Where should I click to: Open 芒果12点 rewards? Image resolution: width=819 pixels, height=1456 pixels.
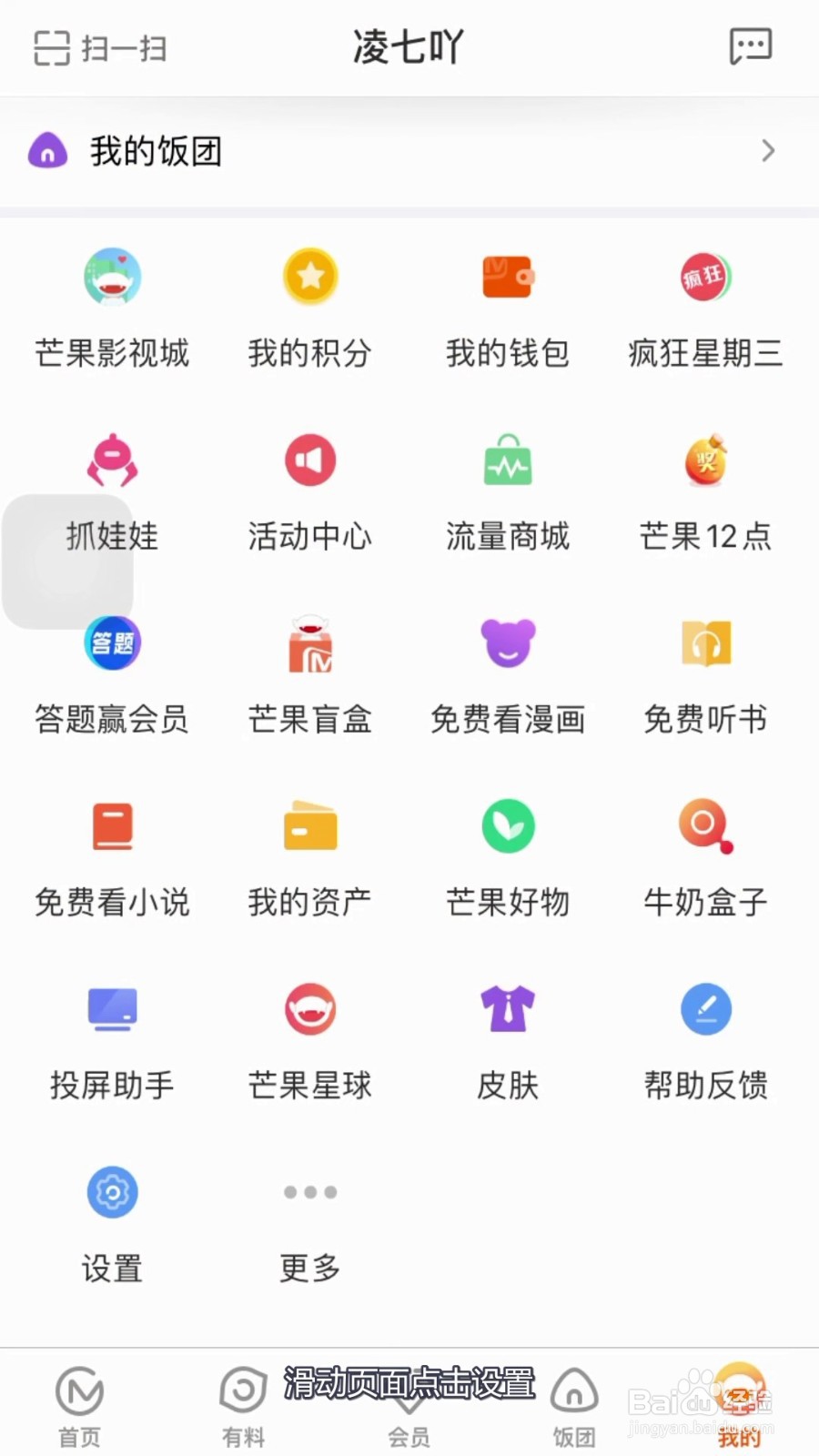coord(706,491)
